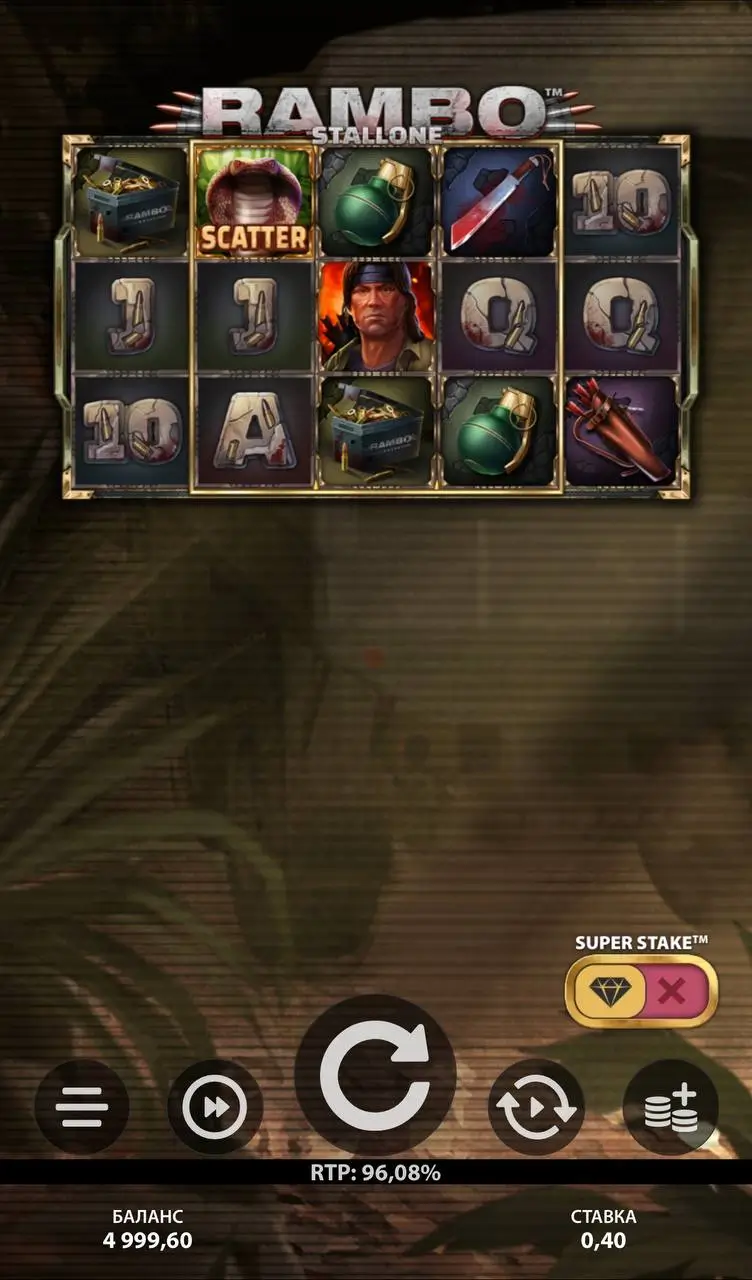Open the coins bet settings

670,1107
